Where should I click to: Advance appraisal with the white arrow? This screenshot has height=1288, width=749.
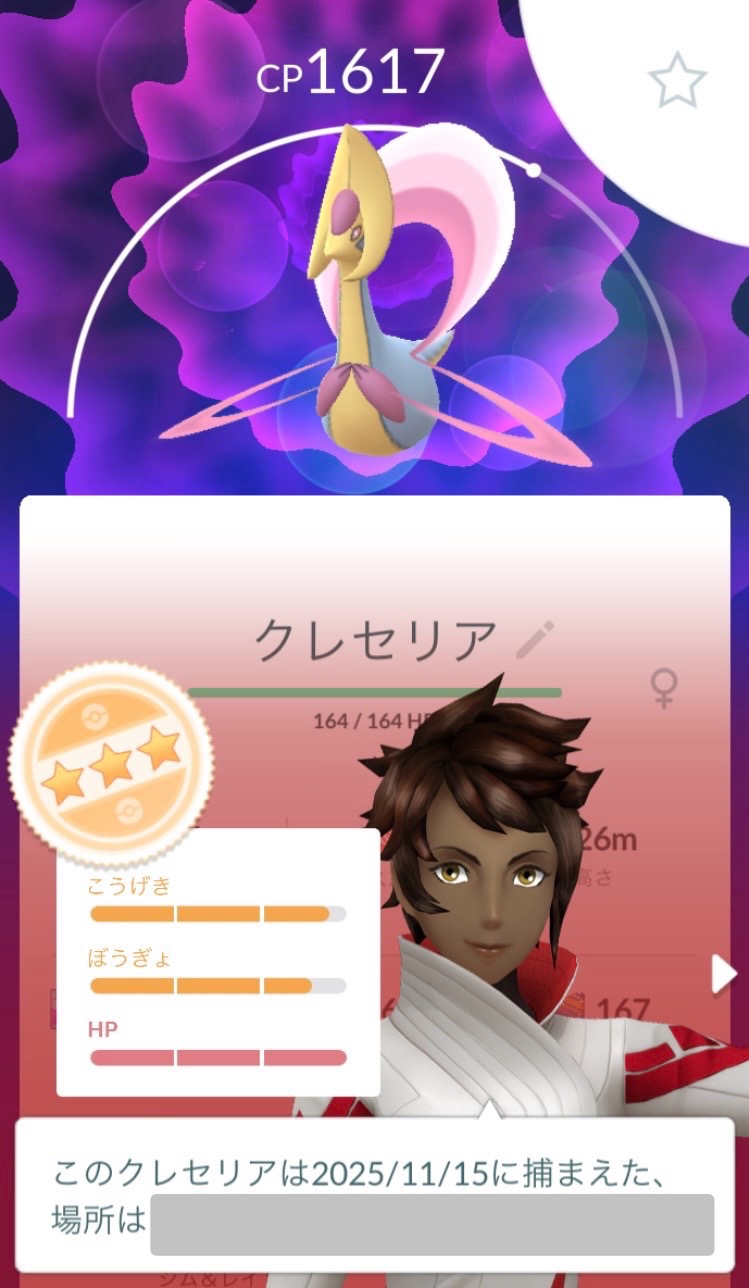click(723, 975)
